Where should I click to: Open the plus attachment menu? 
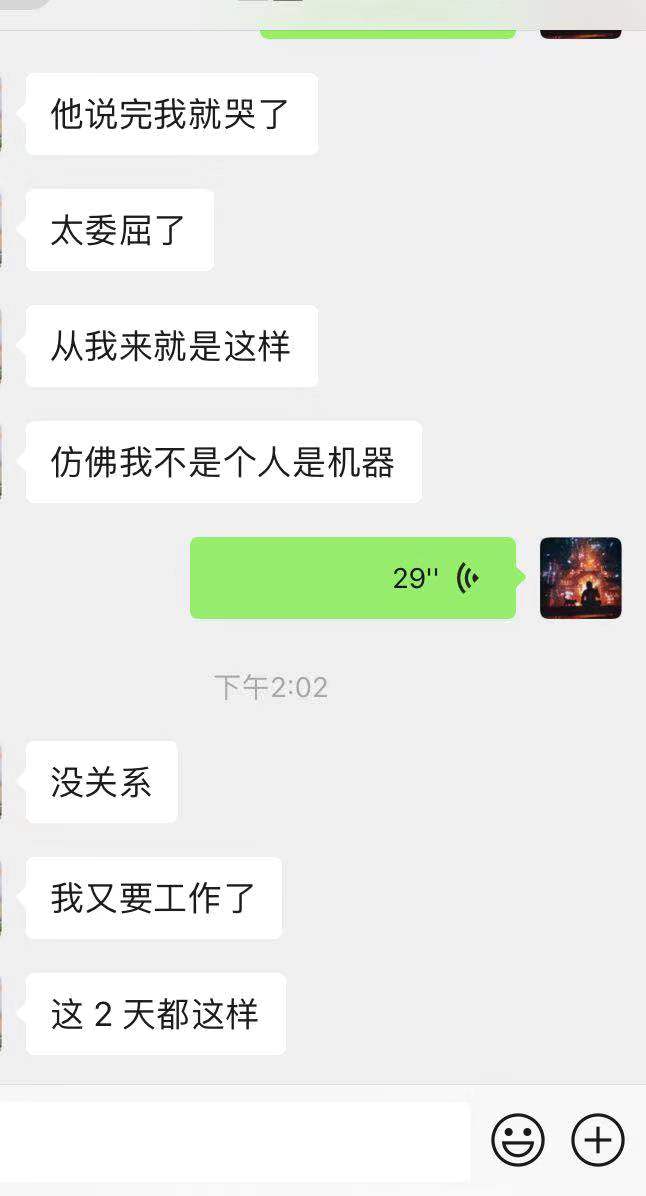tap(597, 1140)
